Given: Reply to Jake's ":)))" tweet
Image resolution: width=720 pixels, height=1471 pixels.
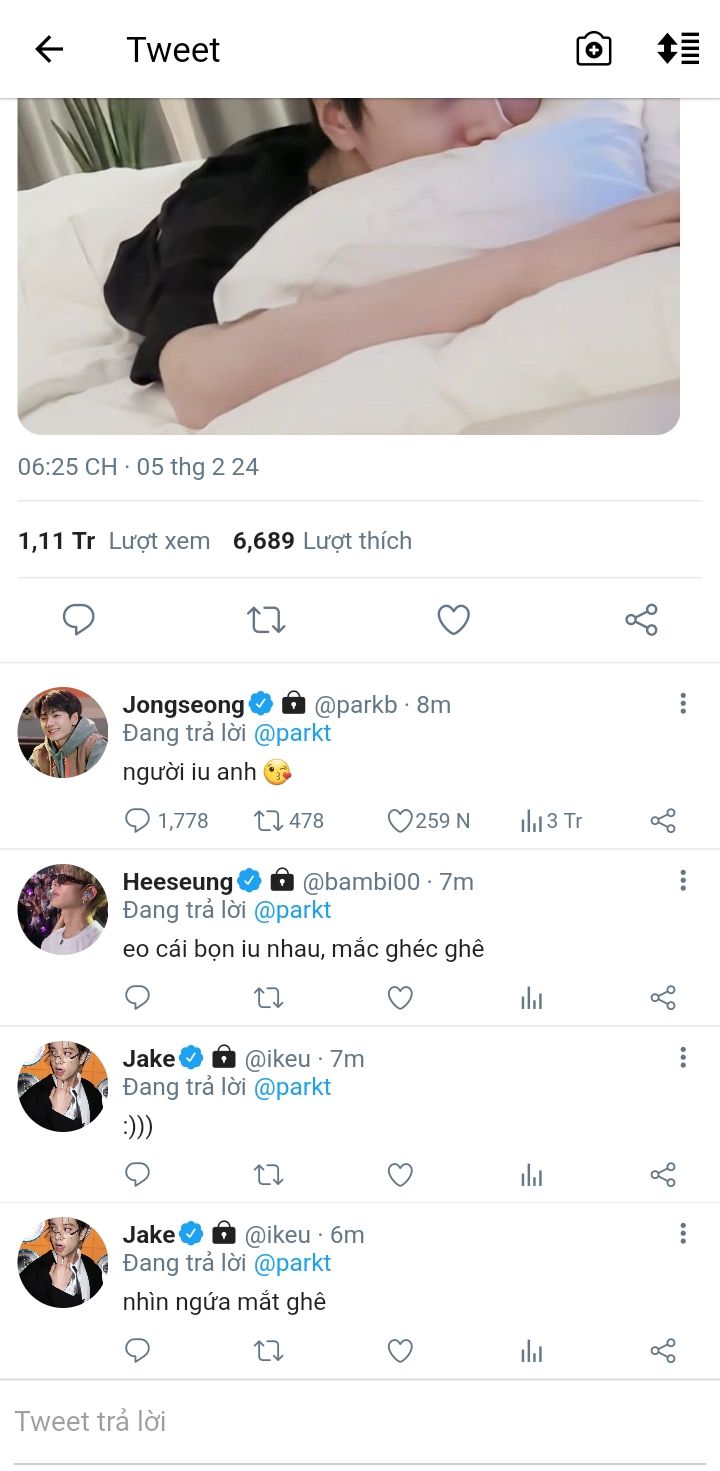Looking at the screenshot, I should [138, 1174].
